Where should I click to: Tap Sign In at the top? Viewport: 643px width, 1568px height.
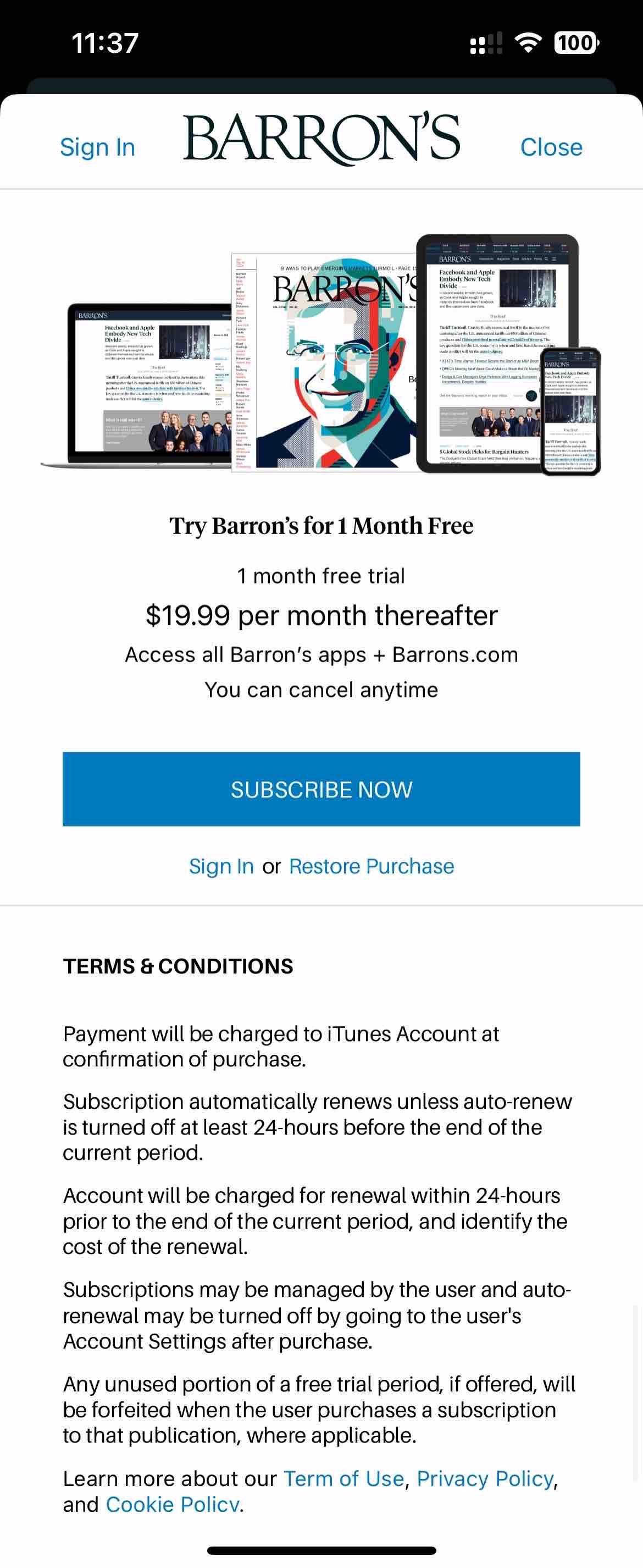[x=97, y=147]
